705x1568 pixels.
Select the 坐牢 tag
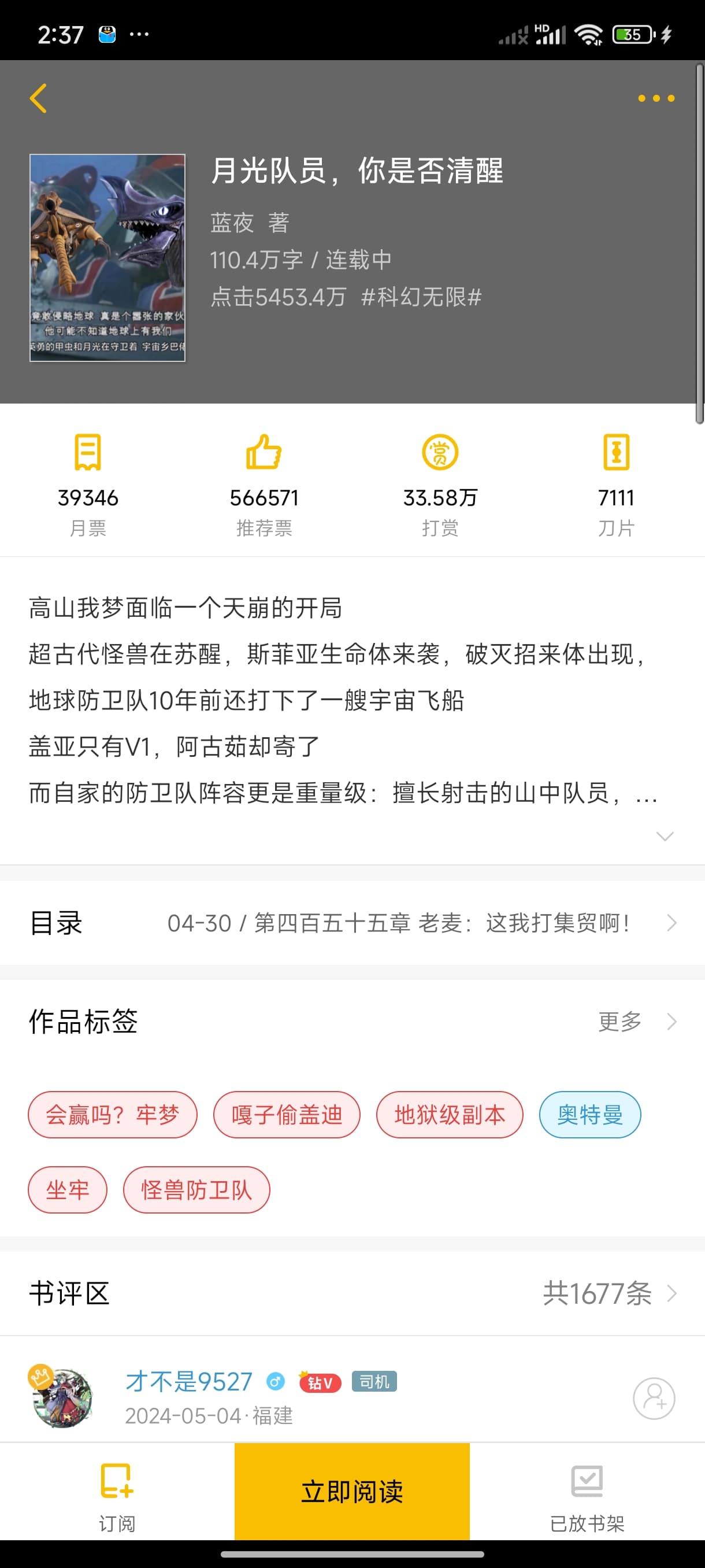pos(68,1189)
